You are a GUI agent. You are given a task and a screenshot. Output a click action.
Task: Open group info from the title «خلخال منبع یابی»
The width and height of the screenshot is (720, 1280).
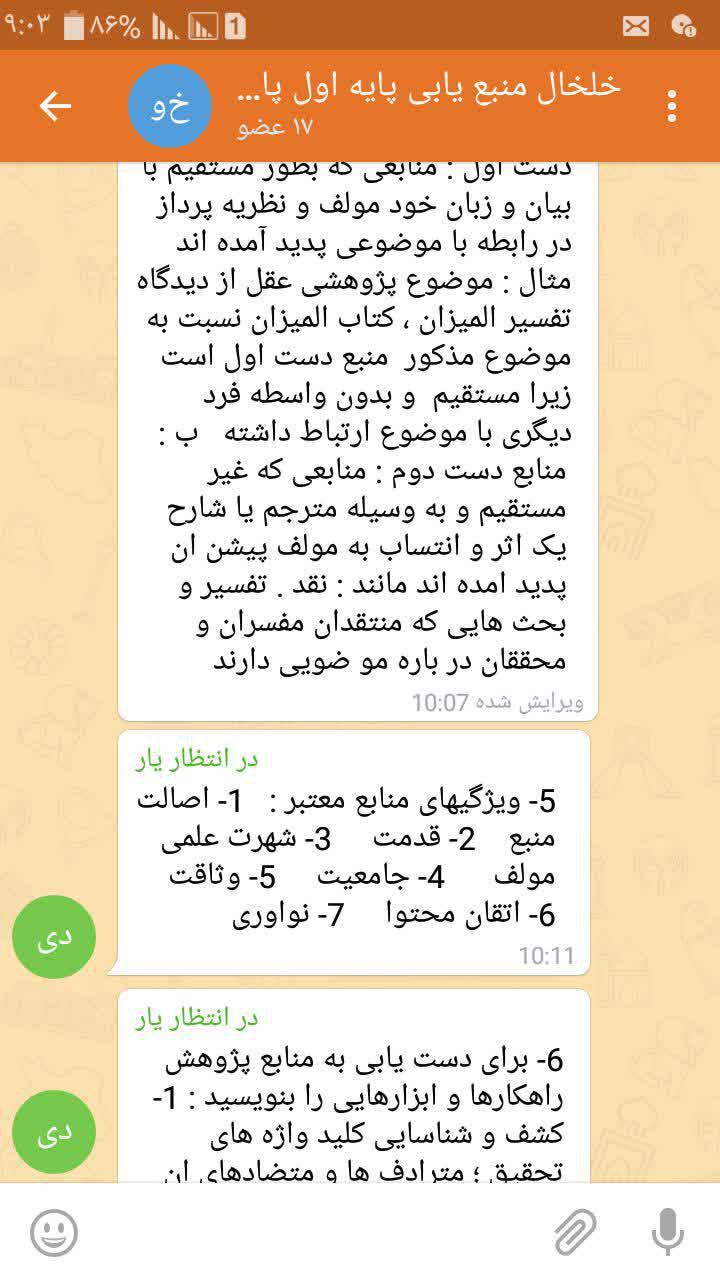tap(430, 90)
